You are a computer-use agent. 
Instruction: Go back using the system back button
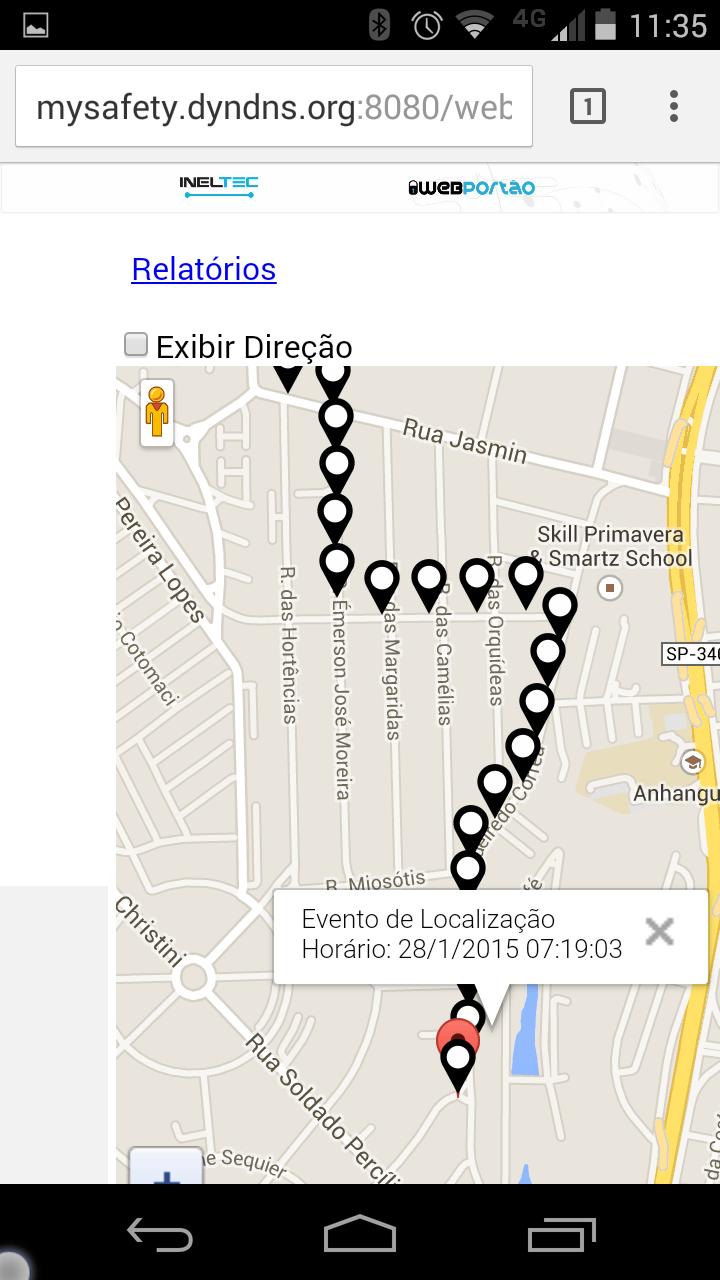tap(160, 1234)
